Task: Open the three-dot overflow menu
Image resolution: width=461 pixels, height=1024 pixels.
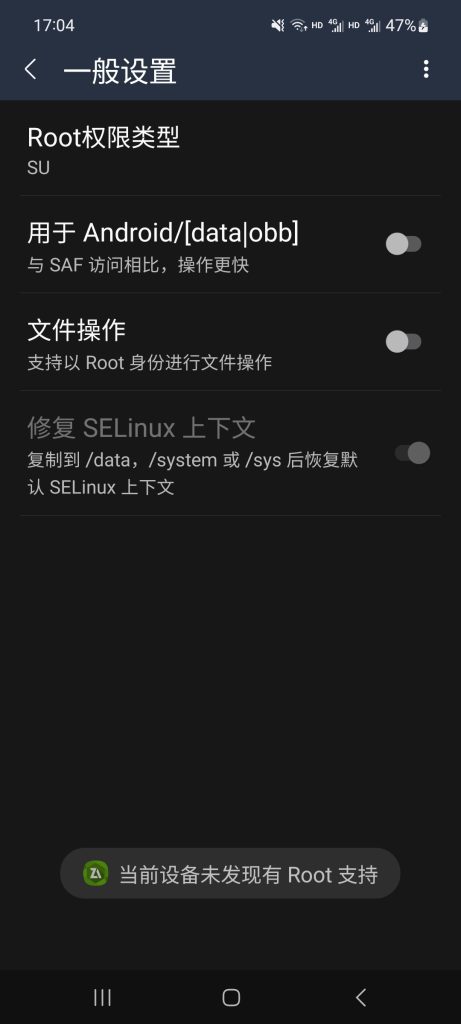Action: tap(426, 69)
